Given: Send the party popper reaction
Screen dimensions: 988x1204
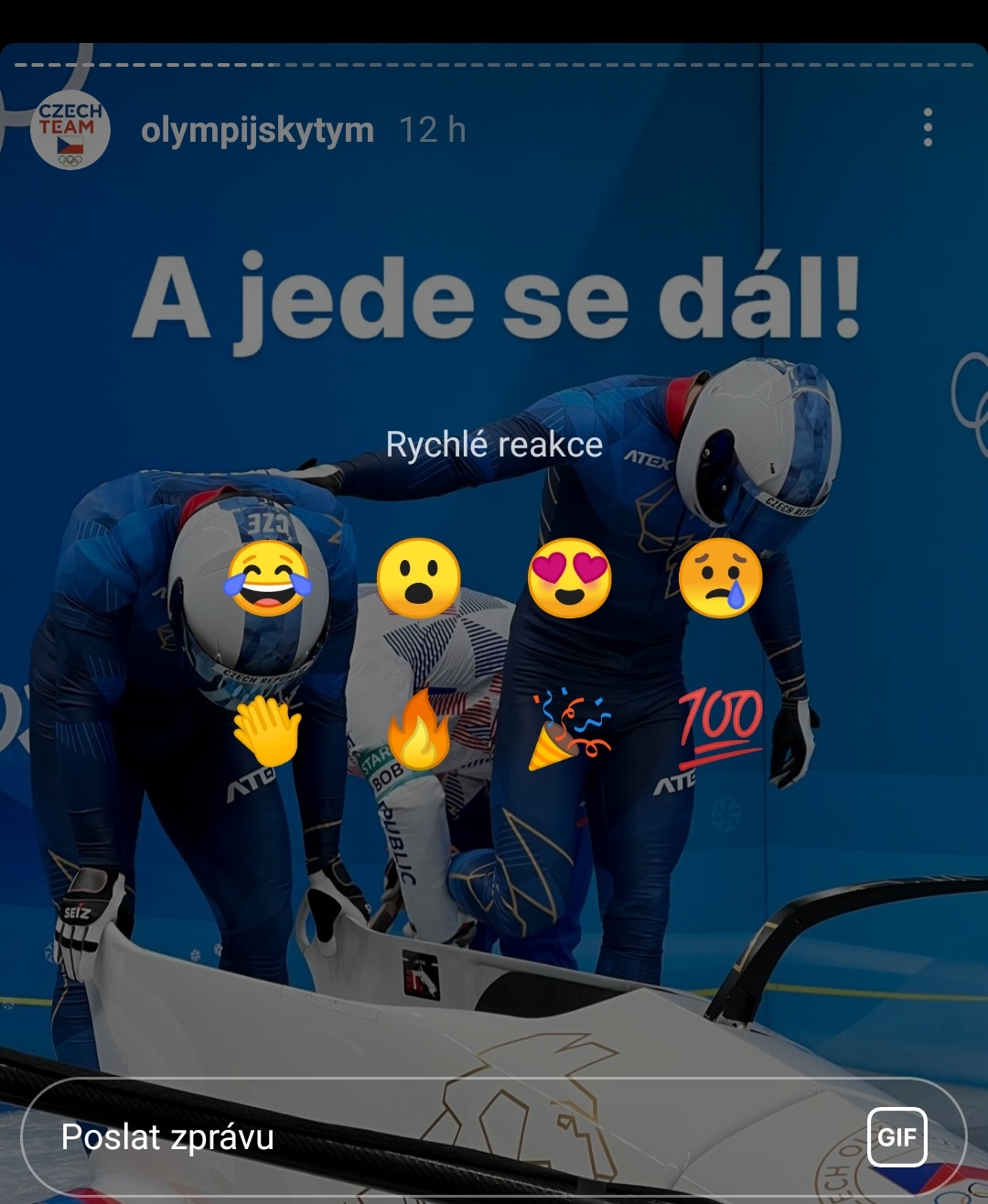Looking at the screenshot, I should pyautogui.click(x=569, y=730).
